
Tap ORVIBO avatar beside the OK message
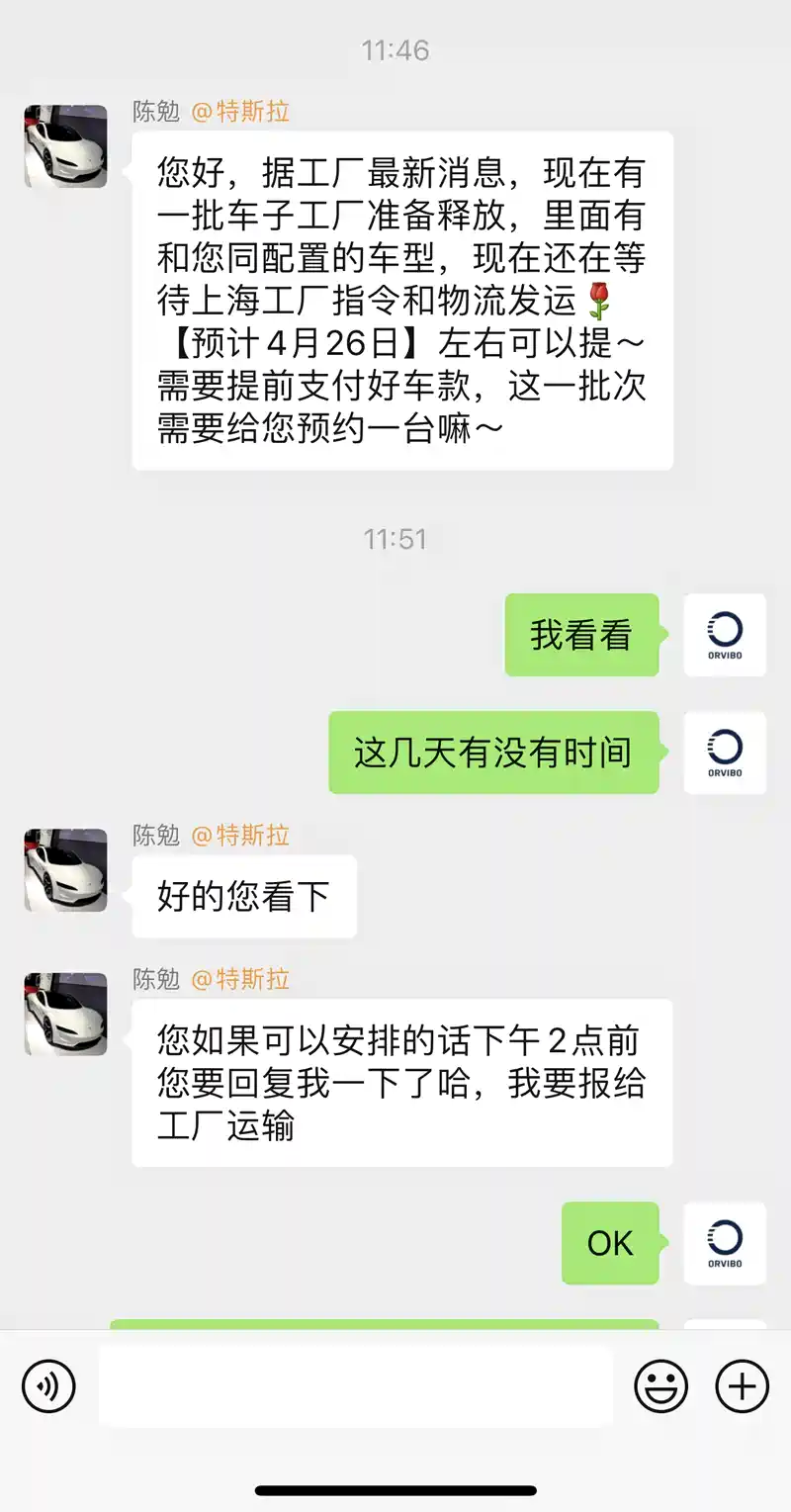pyautogui.click(x=725, y=1243)
